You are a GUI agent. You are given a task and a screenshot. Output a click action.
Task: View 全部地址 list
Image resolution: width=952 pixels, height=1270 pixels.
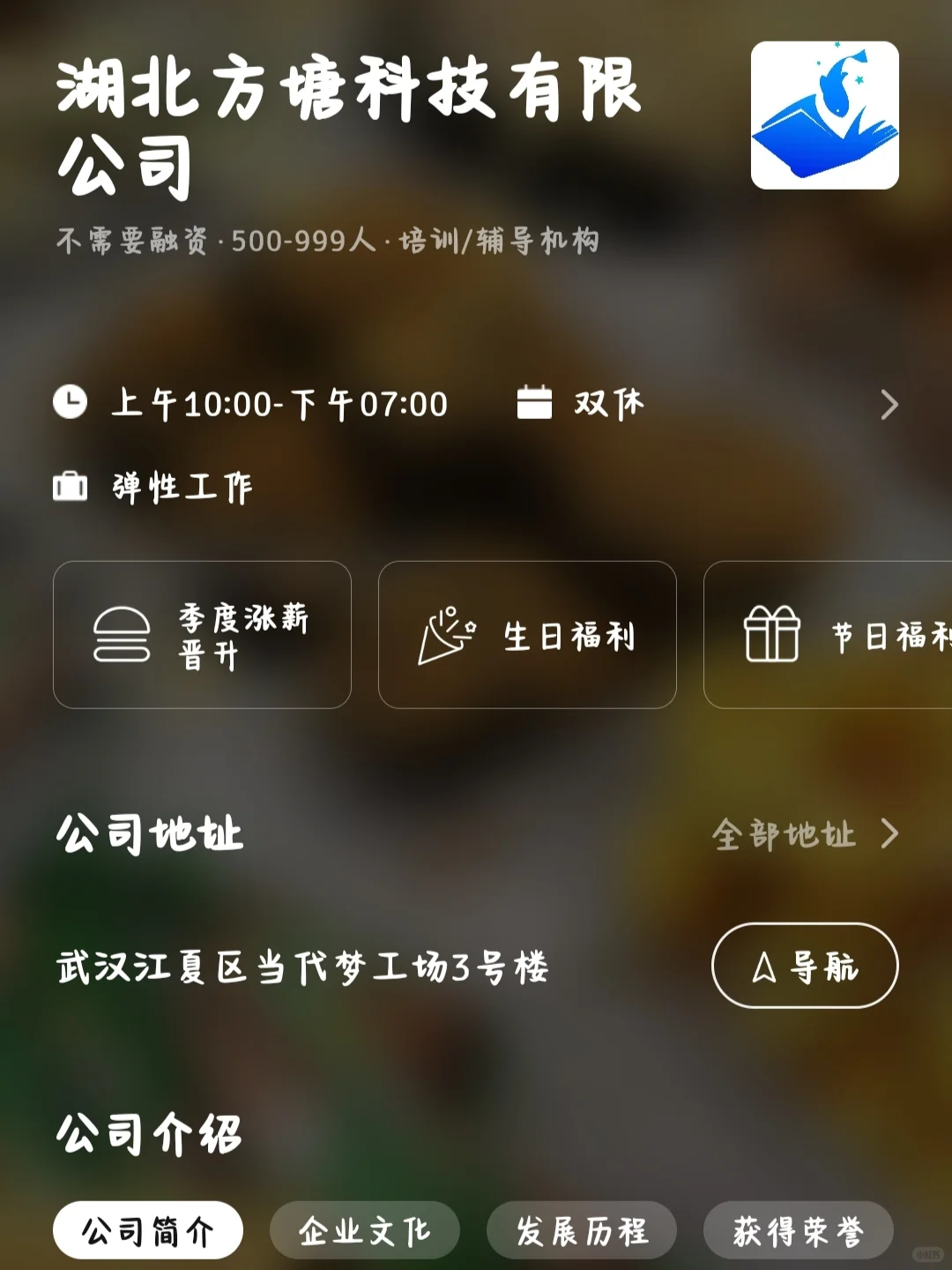click(x=804, y=833)
